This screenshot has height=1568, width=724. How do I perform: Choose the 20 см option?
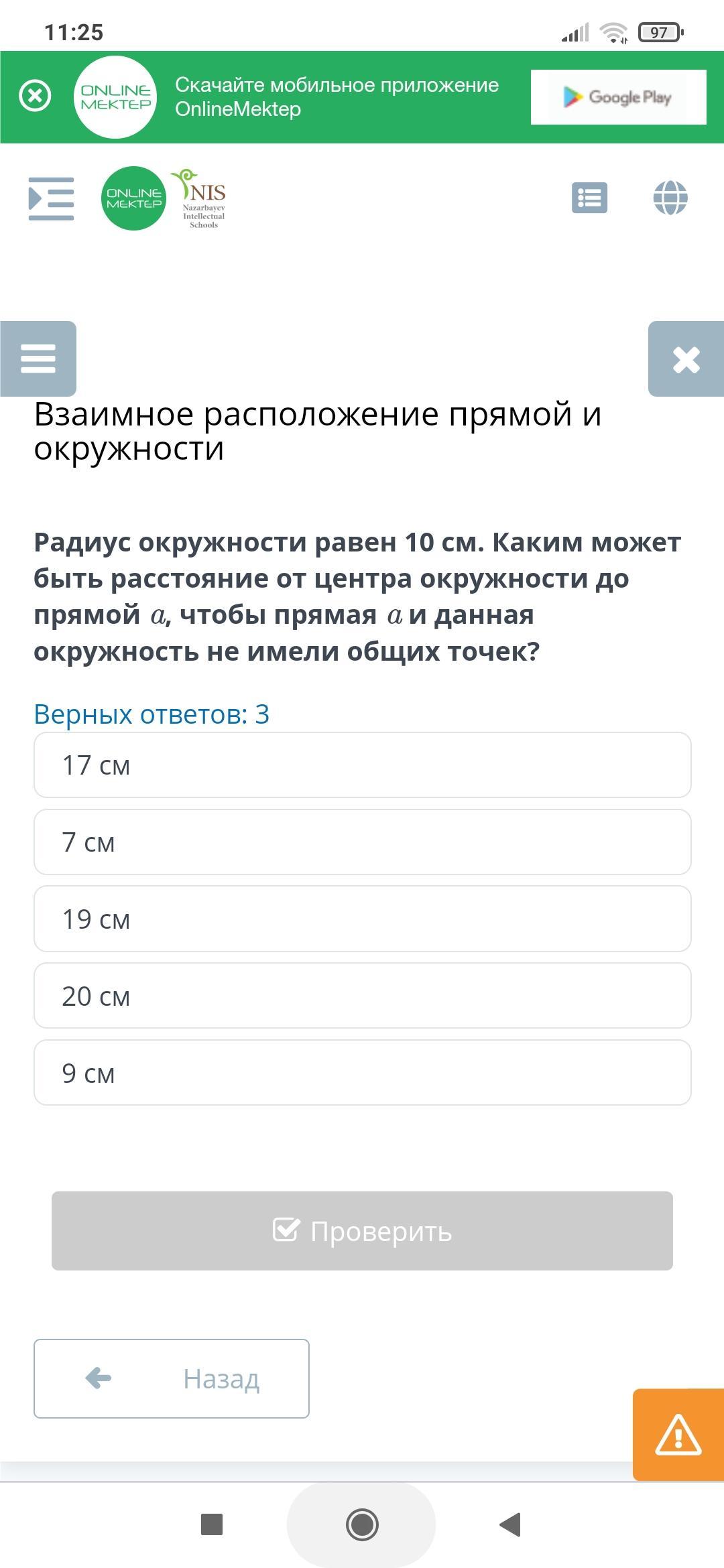(362, 996)
